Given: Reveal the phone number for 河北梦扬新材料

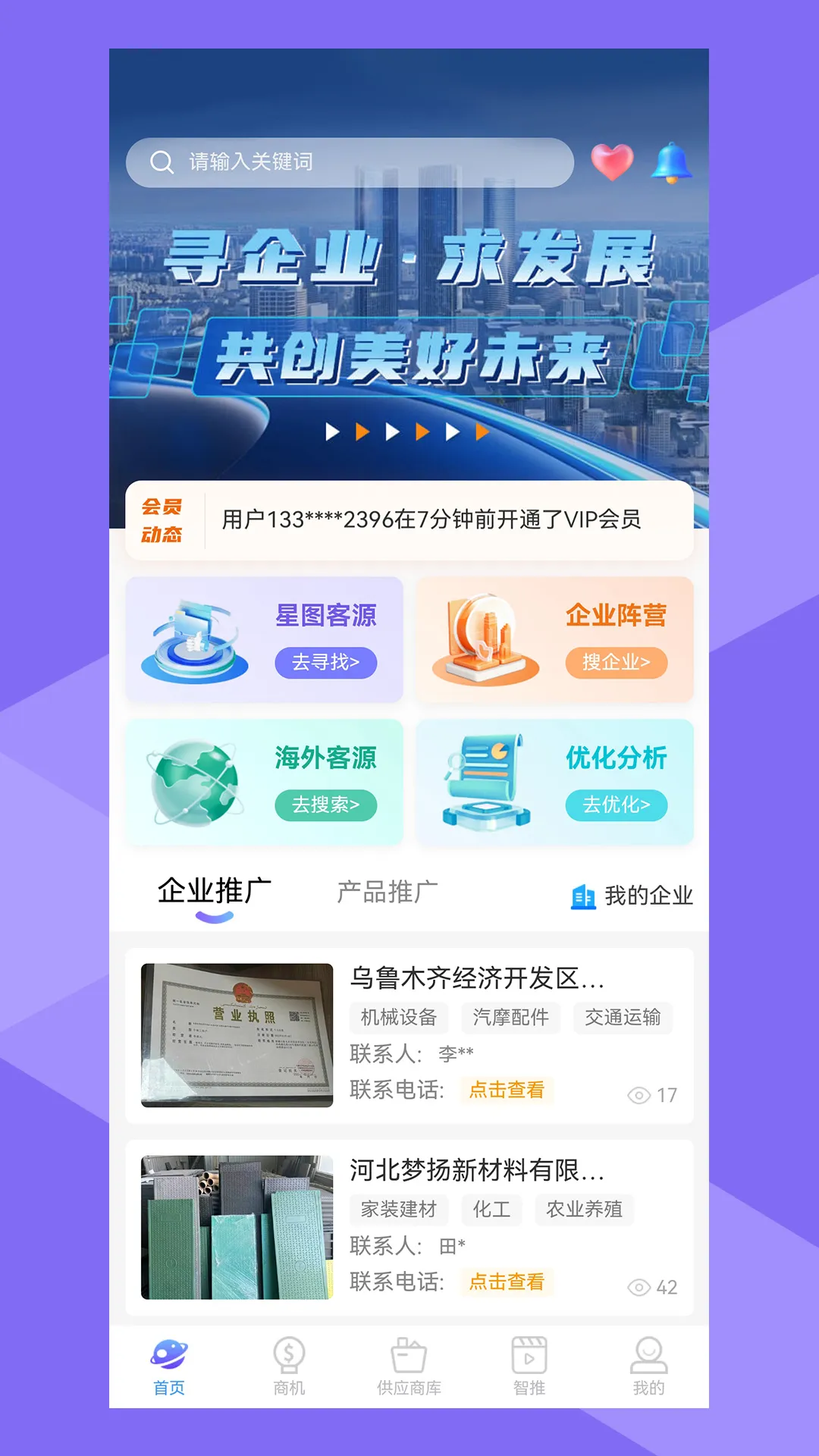Looking at the screenshot, I should click(x=507, y=1282).
